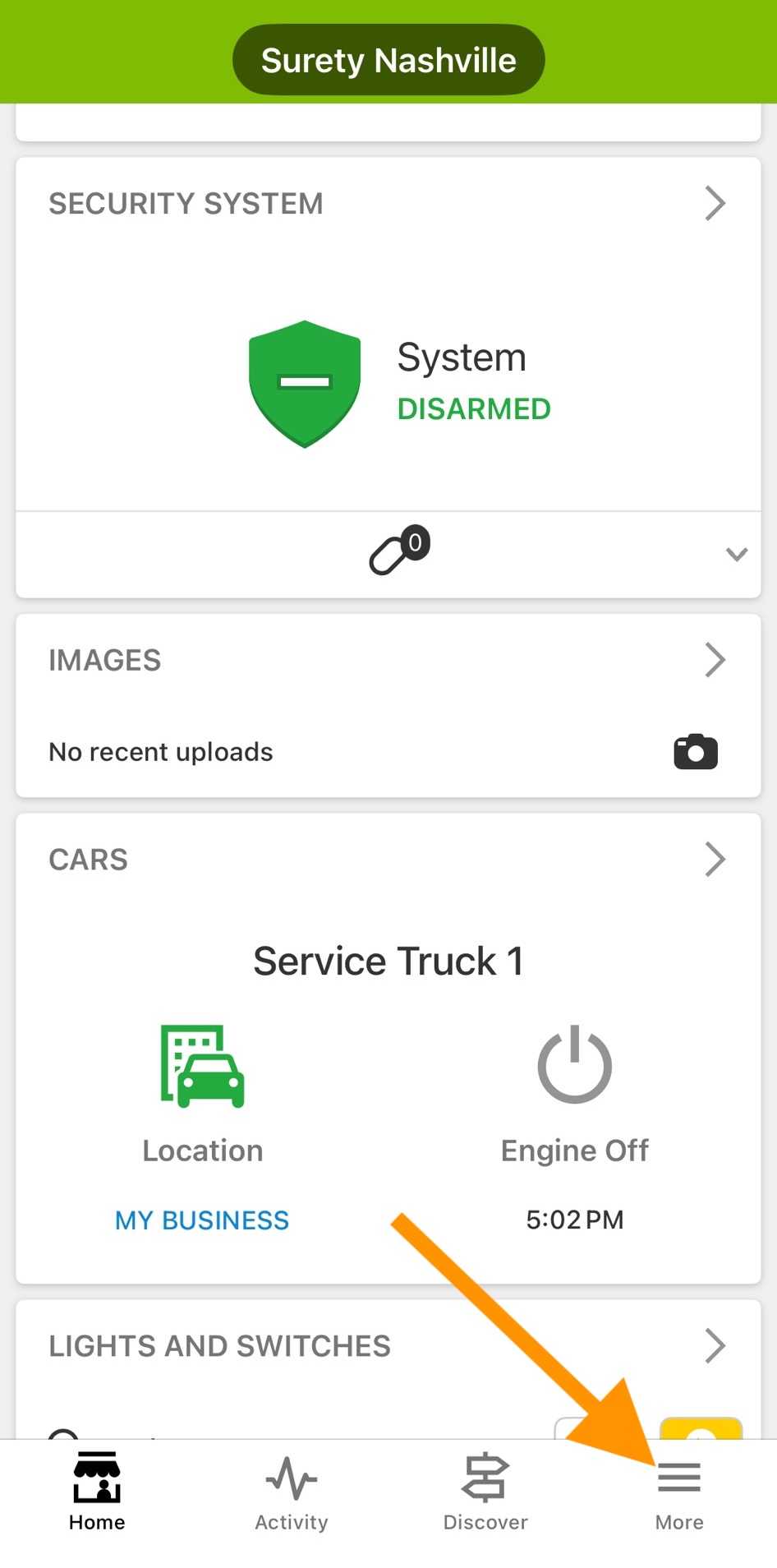Expand the sensor status chevron
This screenshot has height=1568, width=777.
pyautogui.click(x=736, y=554)
